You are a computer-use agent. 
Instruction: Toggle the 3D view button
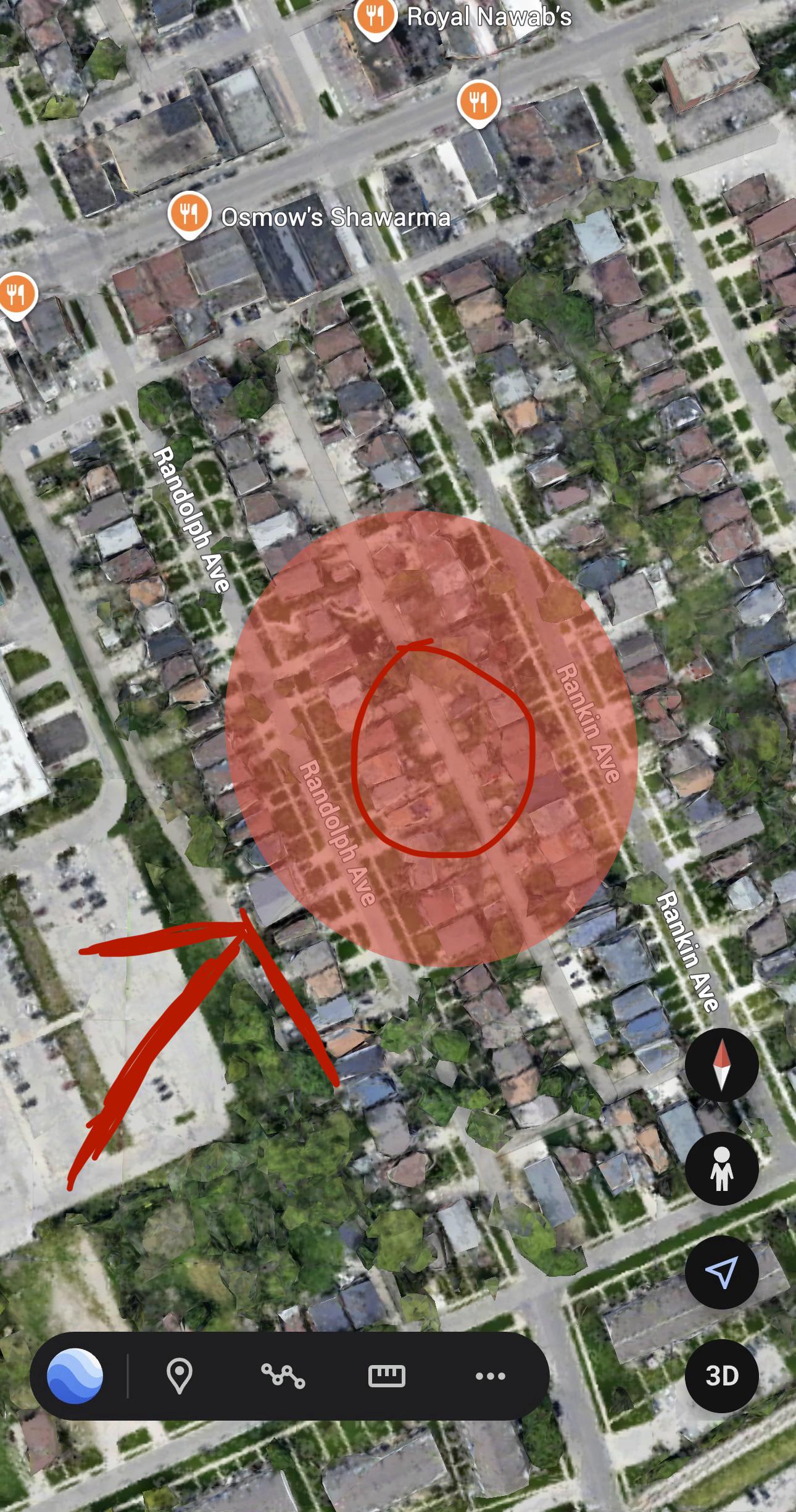tap(721, 1376)
